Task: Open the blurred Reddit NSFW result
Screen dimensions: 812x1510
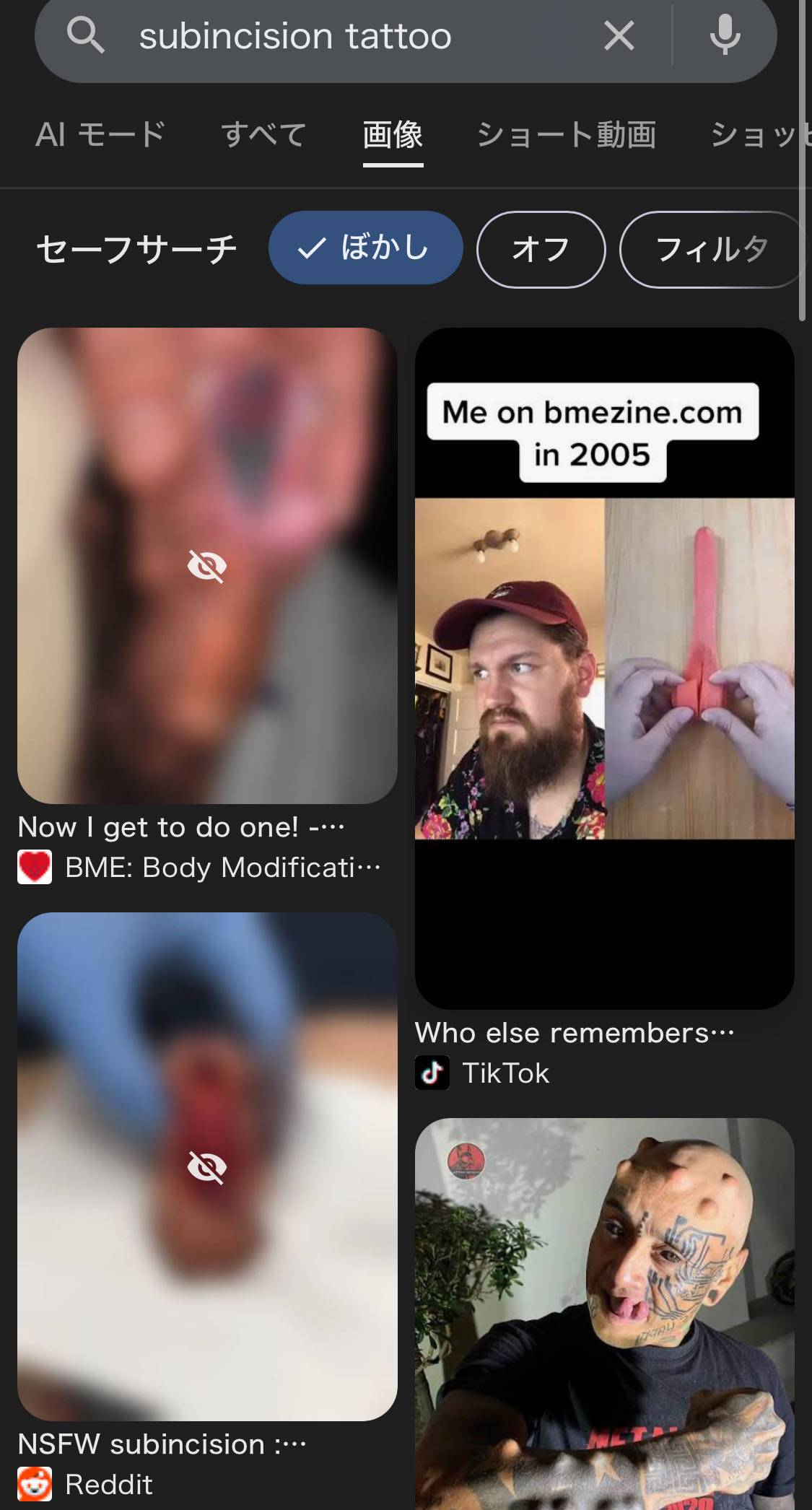Action: tap(207, 1166)
